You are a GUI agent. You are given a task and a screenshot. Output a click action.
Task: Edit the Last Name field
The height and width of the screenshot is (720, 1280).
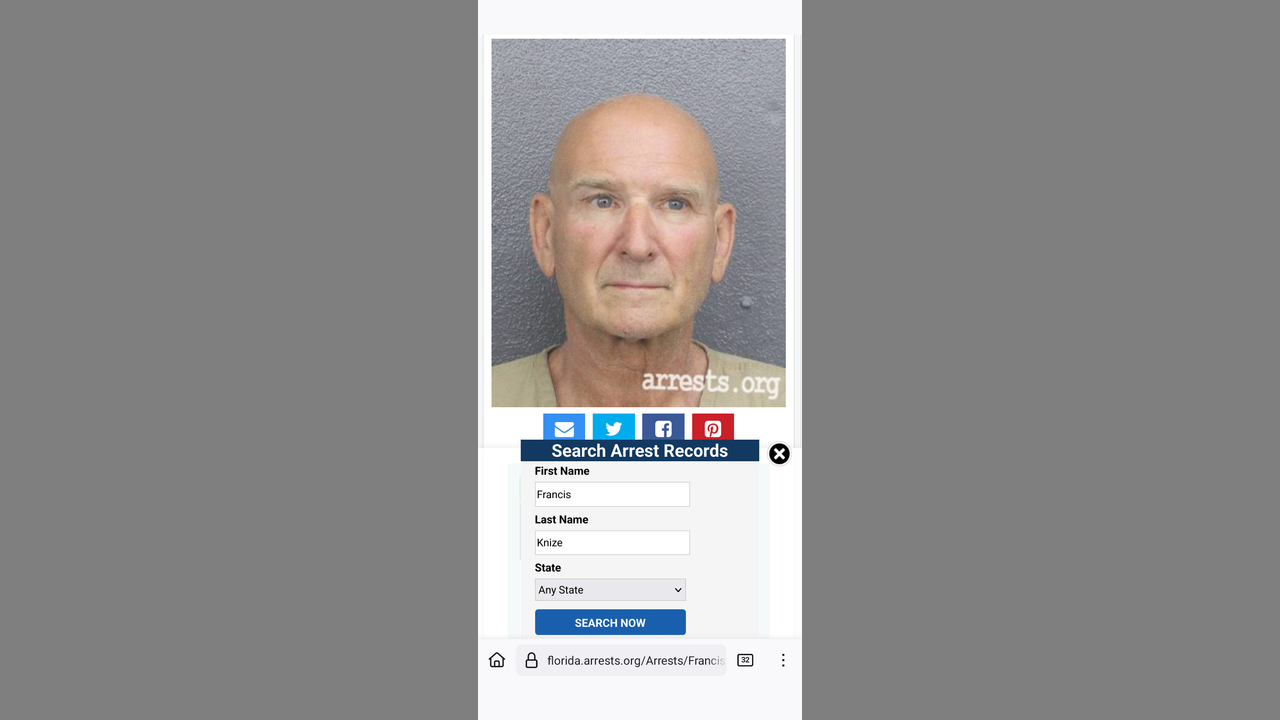612,543
